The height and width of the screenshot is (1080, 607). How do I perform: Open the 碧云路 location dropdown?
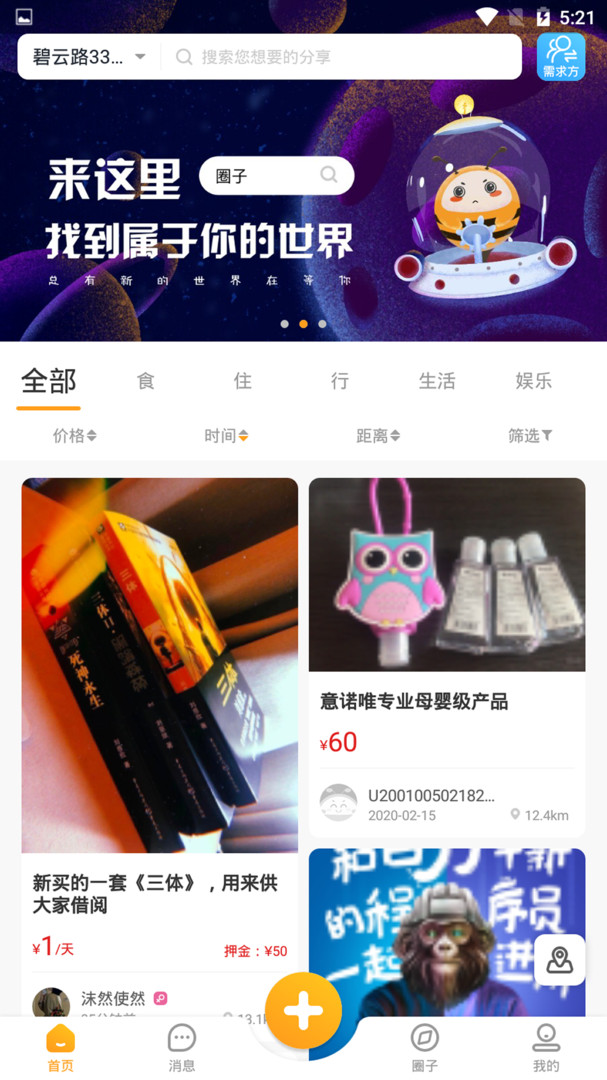pyautogui.click(x=88, y=57)
